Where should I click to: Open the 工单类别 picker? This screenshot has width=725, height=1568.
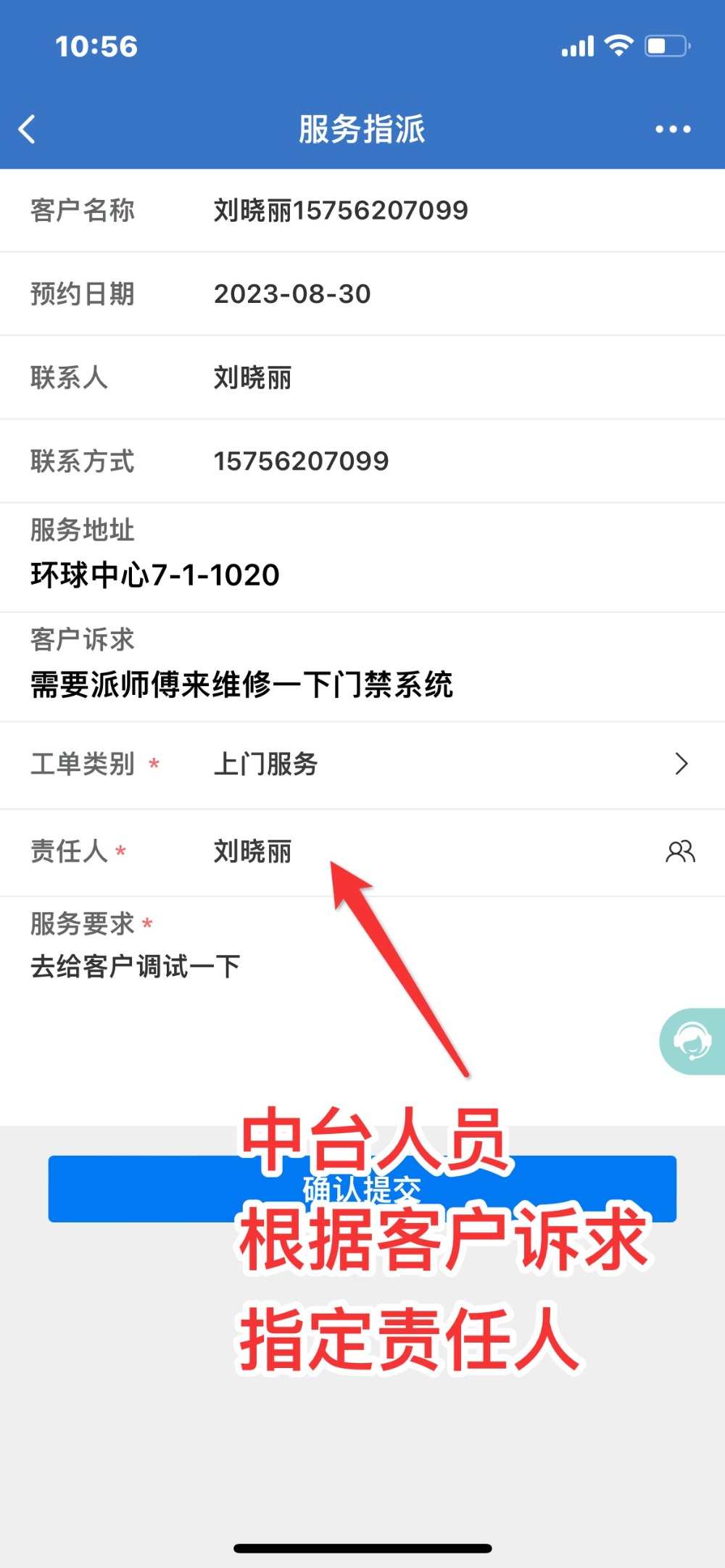click(362, 764)
